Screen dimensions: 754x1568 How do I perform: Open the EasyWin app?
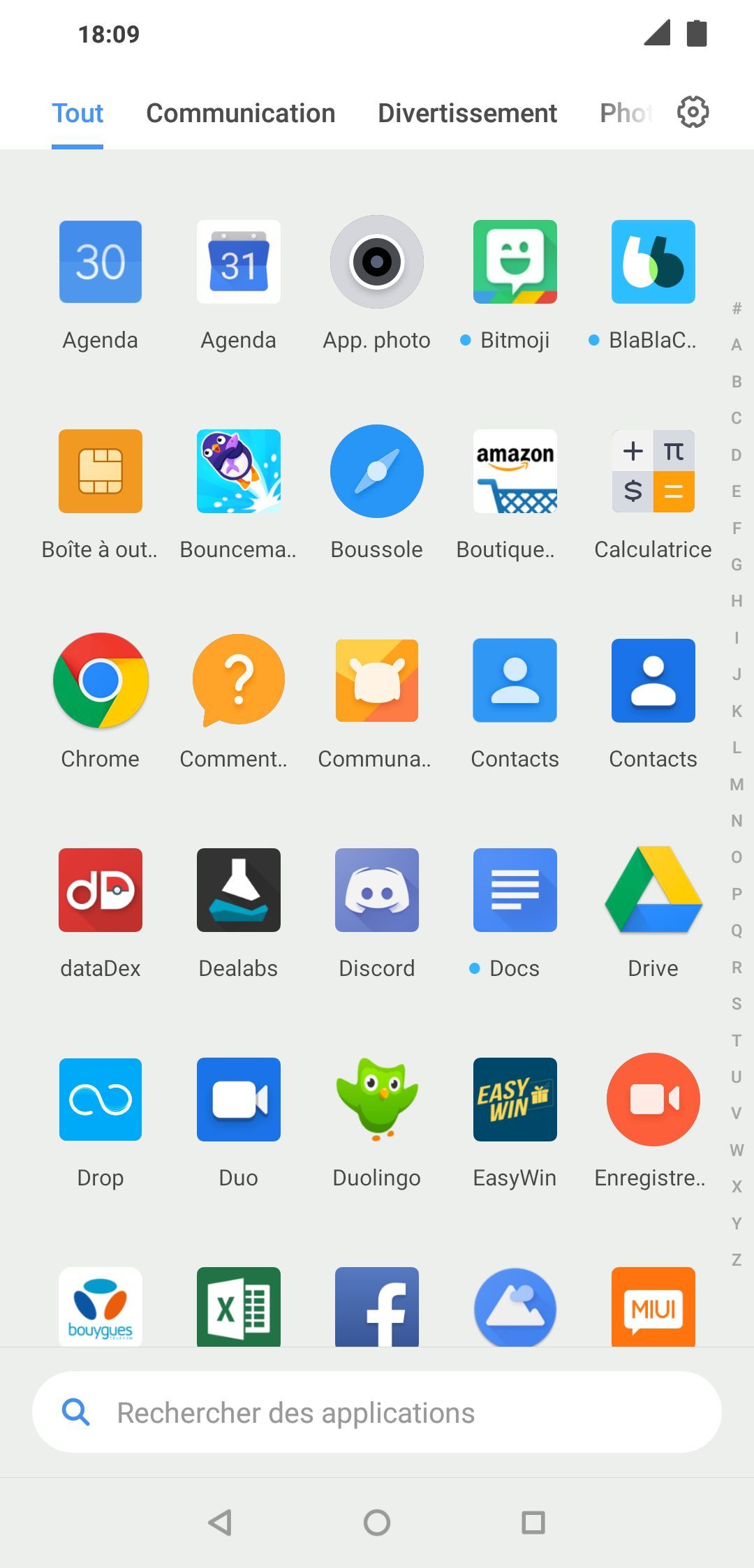coord(515,1100)
